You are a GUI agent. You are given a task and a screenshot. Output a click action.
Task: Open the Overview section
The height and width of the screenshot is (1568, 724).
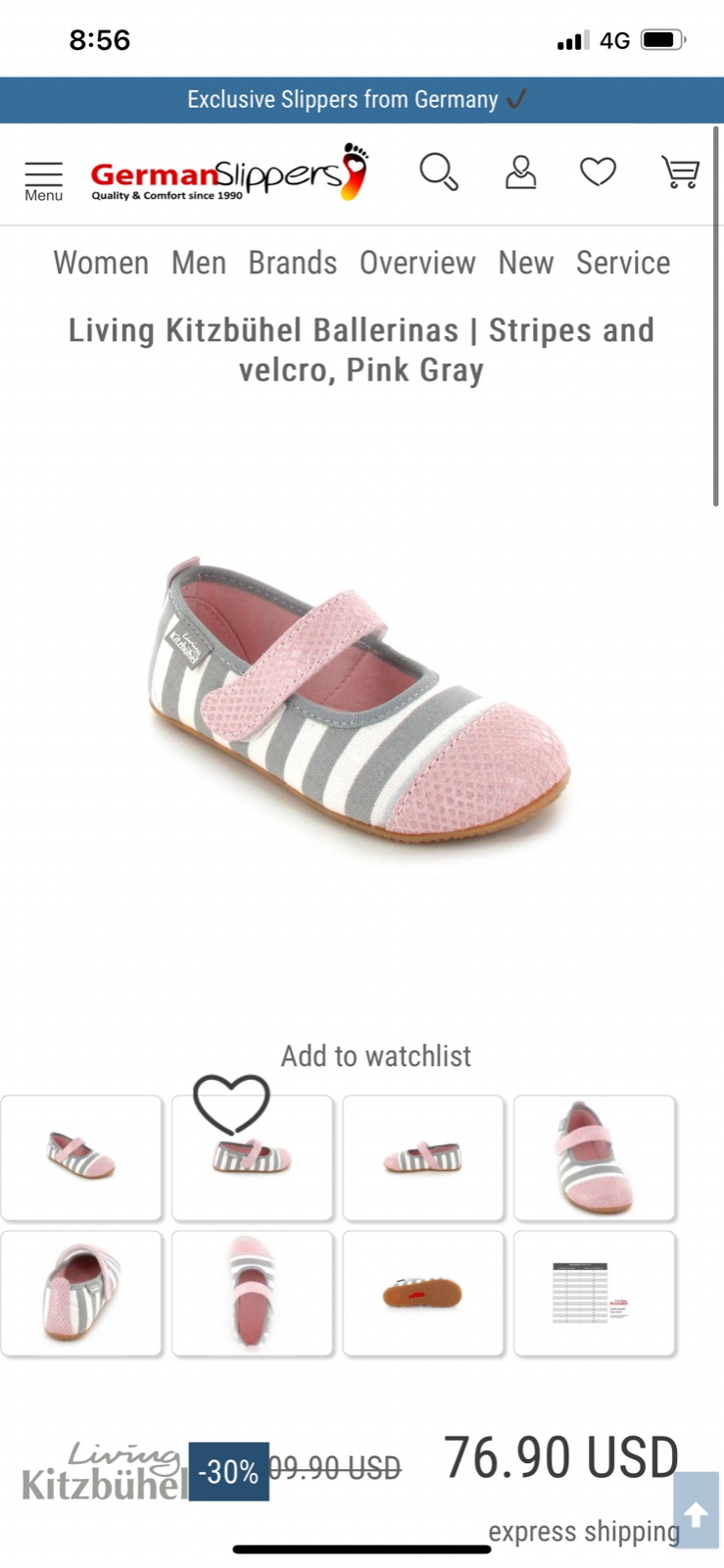[x=417, y=263]
